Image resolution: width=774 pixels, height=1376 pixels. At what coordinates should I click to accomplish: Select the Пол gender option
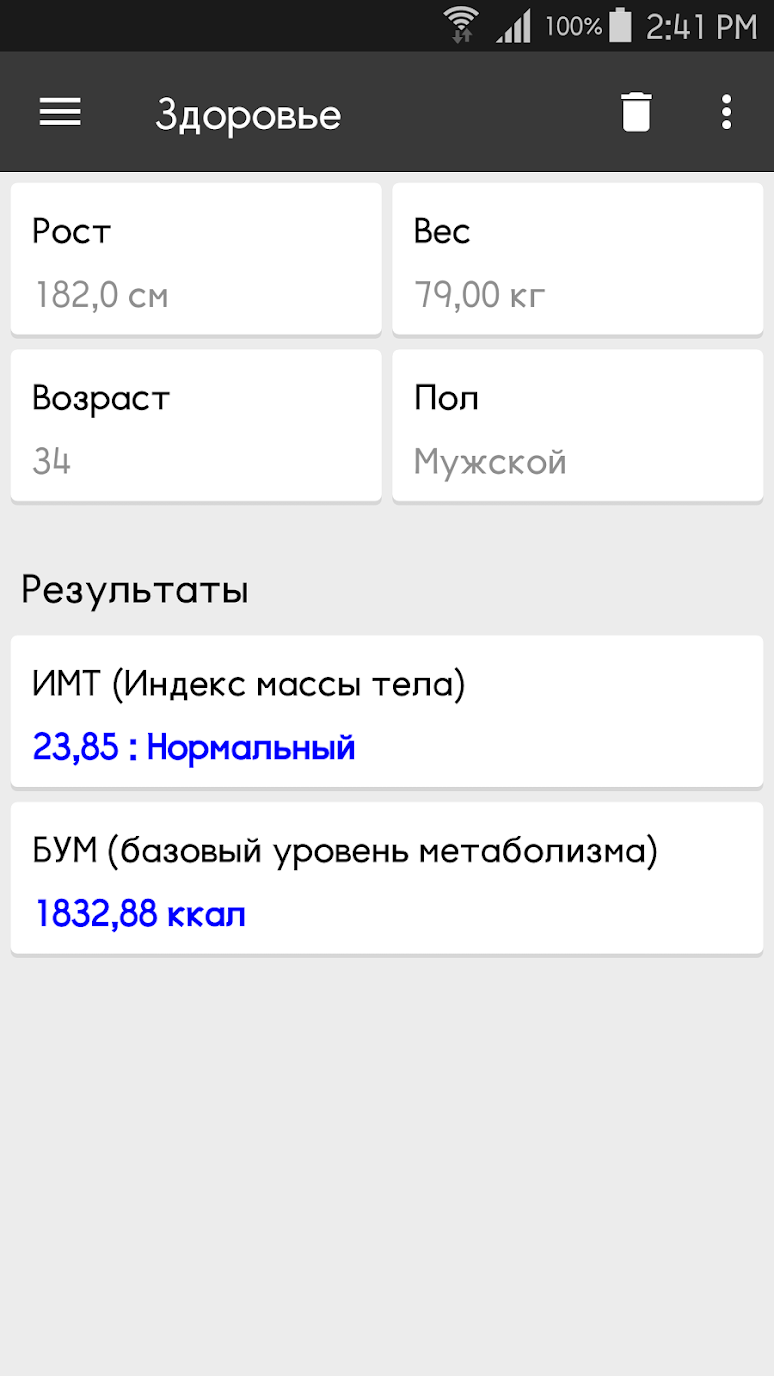(x=577, y=426)
